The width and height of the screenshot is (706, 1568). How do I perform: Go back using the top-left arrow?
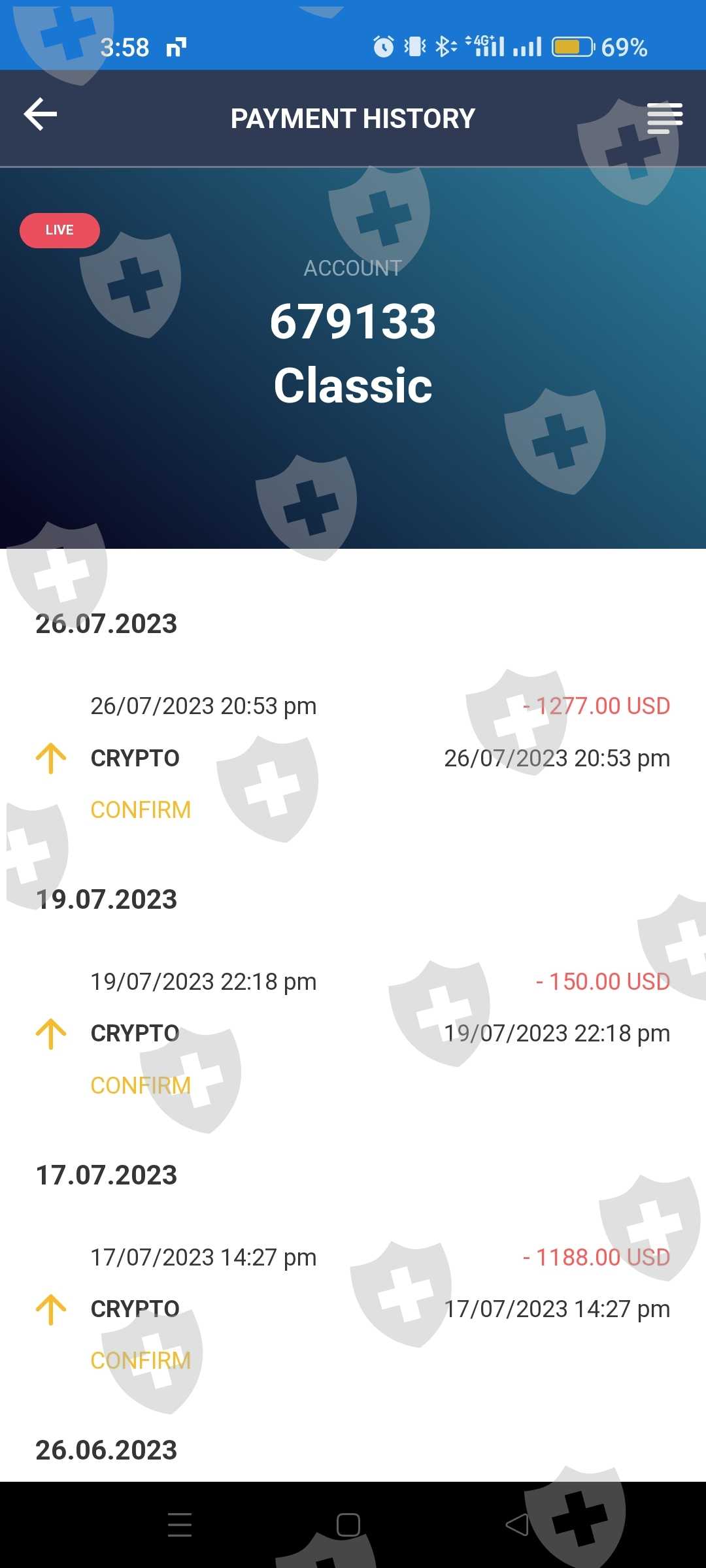[41, 115]
